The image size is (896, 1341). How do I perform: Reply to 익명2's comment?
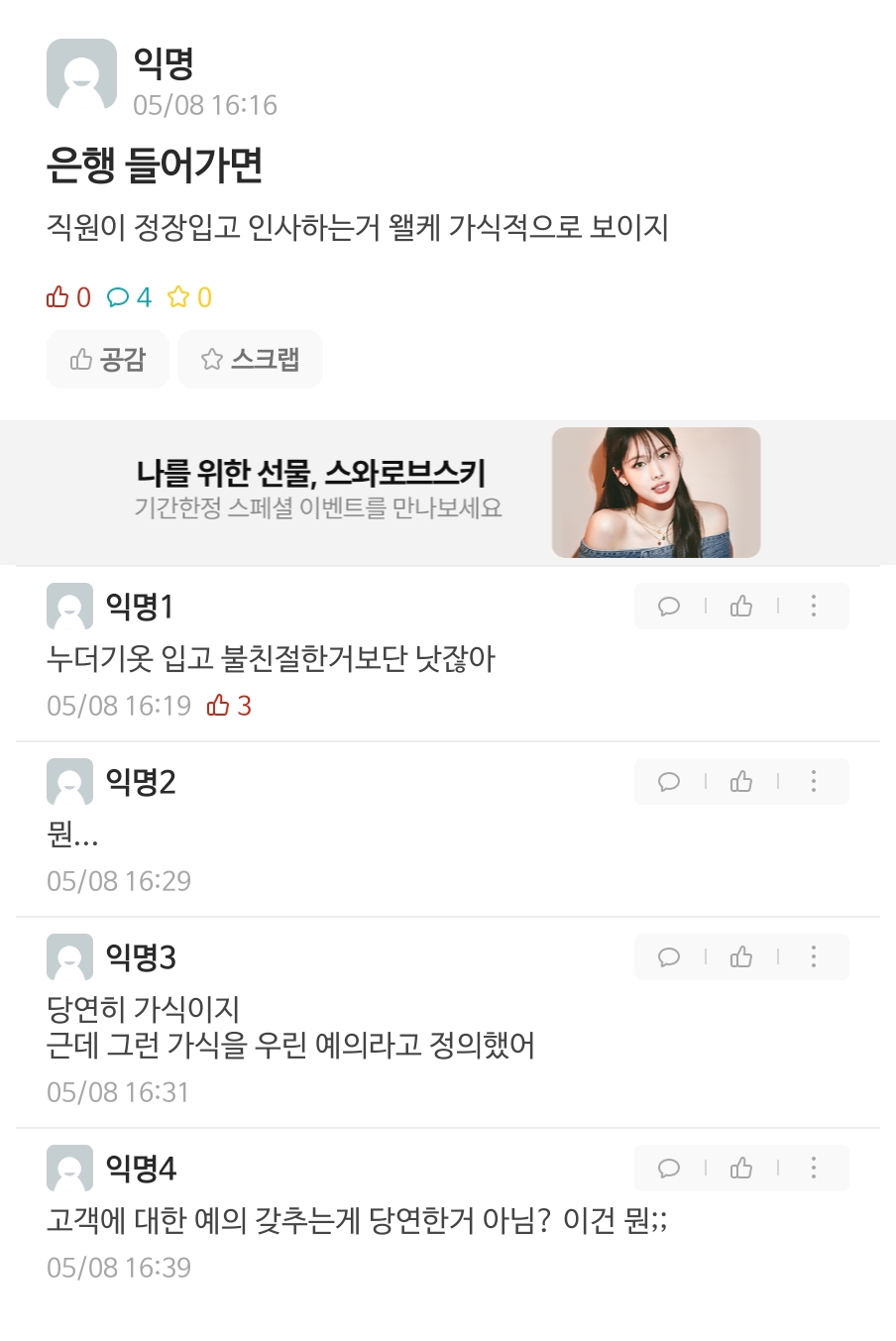click(669, 781)
